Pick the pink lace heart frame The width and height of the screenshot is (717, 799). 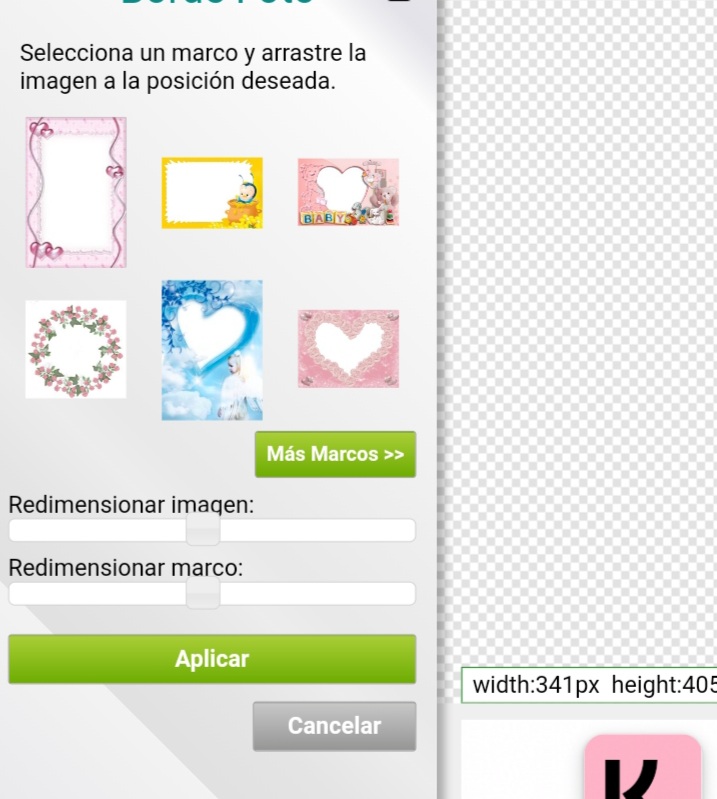click(348, 348)
